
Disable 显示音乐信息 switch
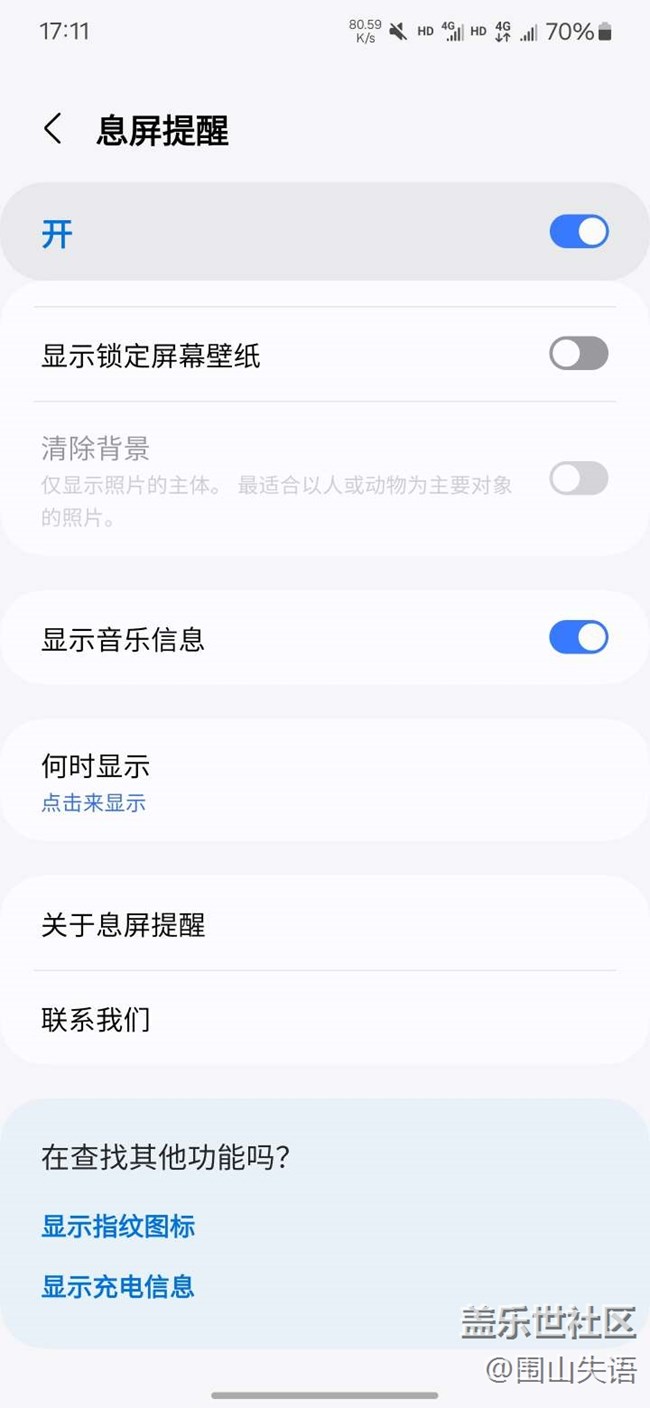(578, 638)
